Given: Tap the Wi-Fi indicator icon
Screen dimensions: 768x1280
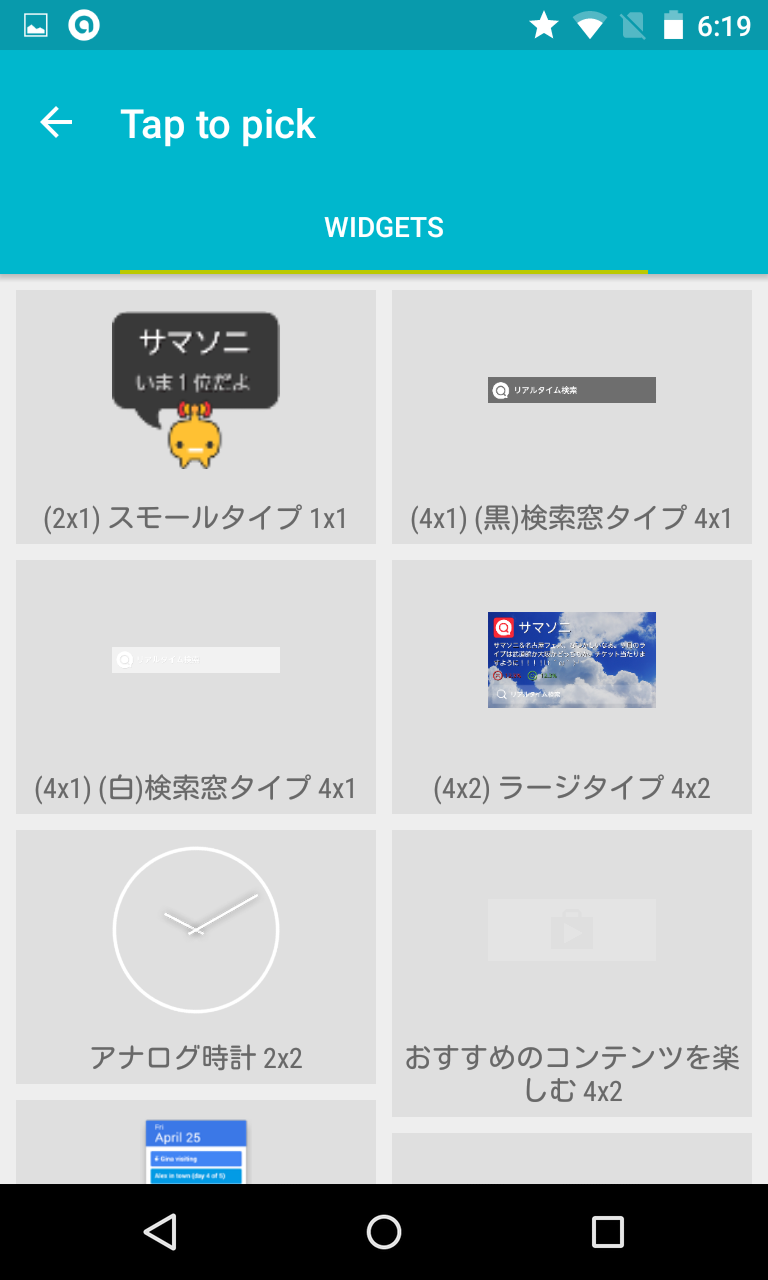Looking at the screenshot, I should coord(590,25).
